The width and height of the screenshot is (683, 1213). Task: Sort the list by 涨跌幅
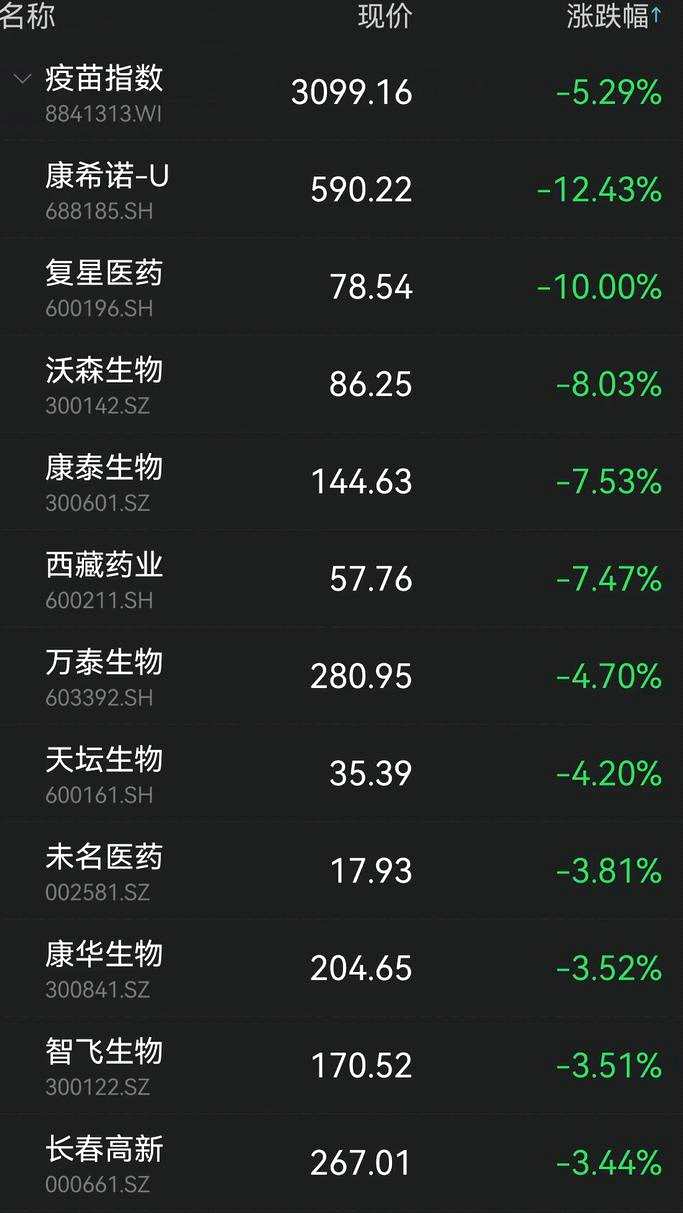point(613,16)
